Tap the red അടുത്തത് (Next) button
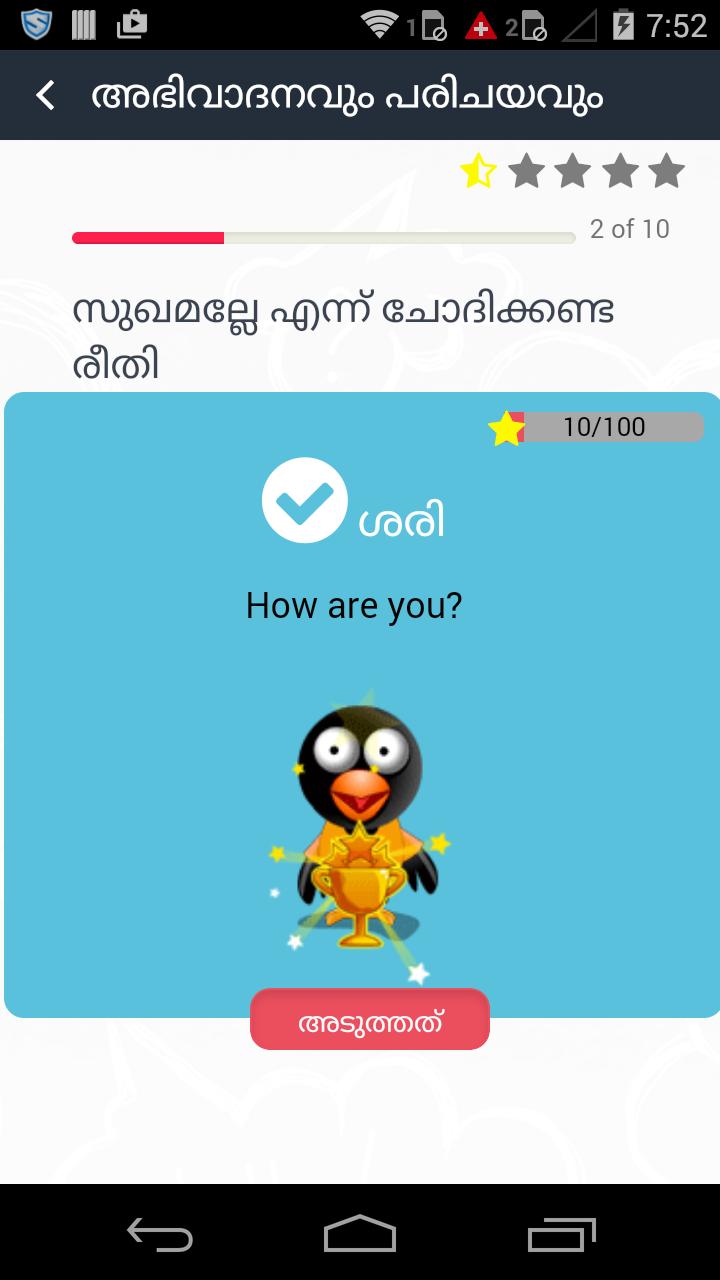The image size is (720, 1280). click(369, 1019)
